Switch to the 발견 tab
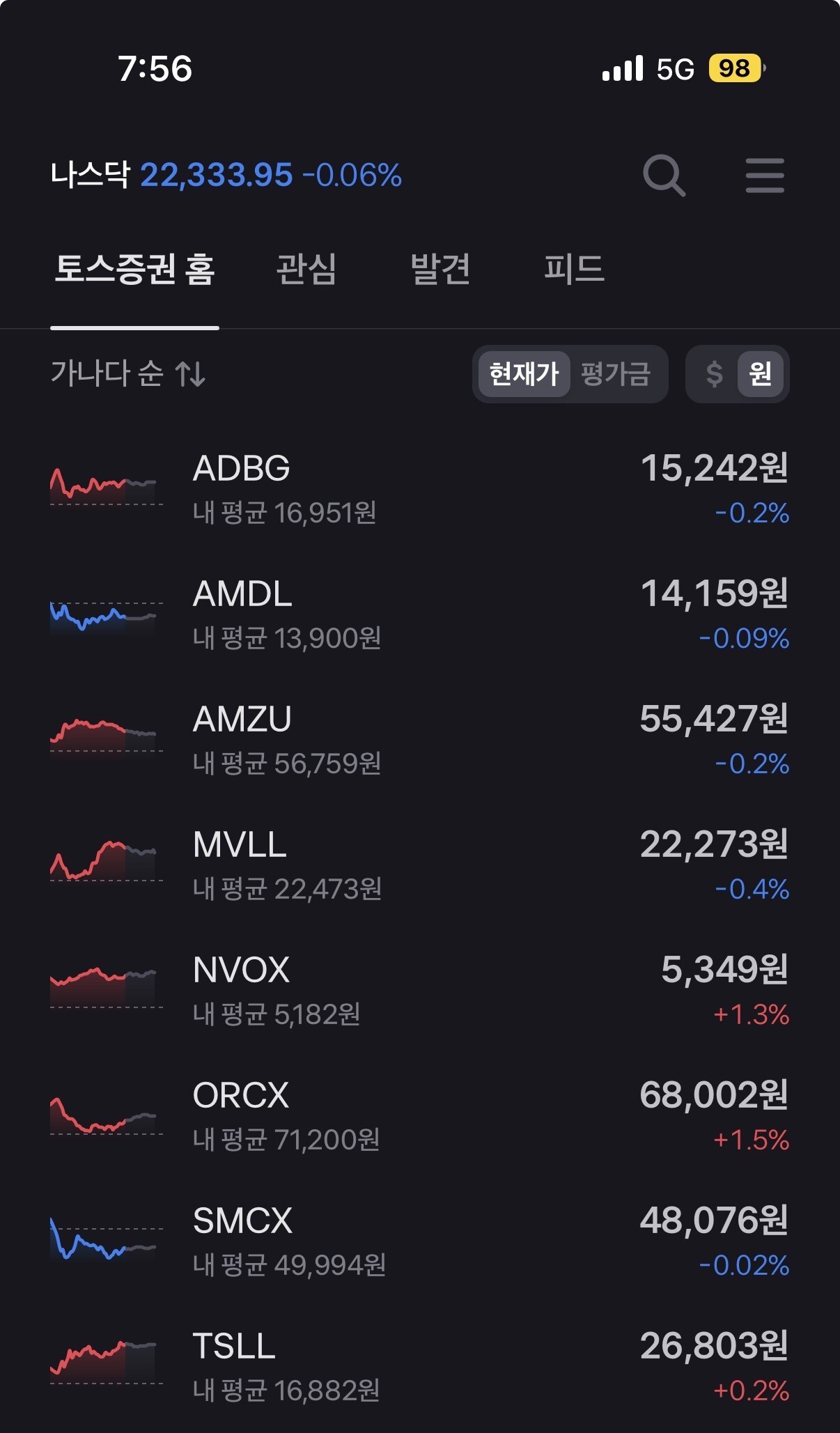Image resolution: width=840 pixels, height=1433 pixels. pos(440,270)
